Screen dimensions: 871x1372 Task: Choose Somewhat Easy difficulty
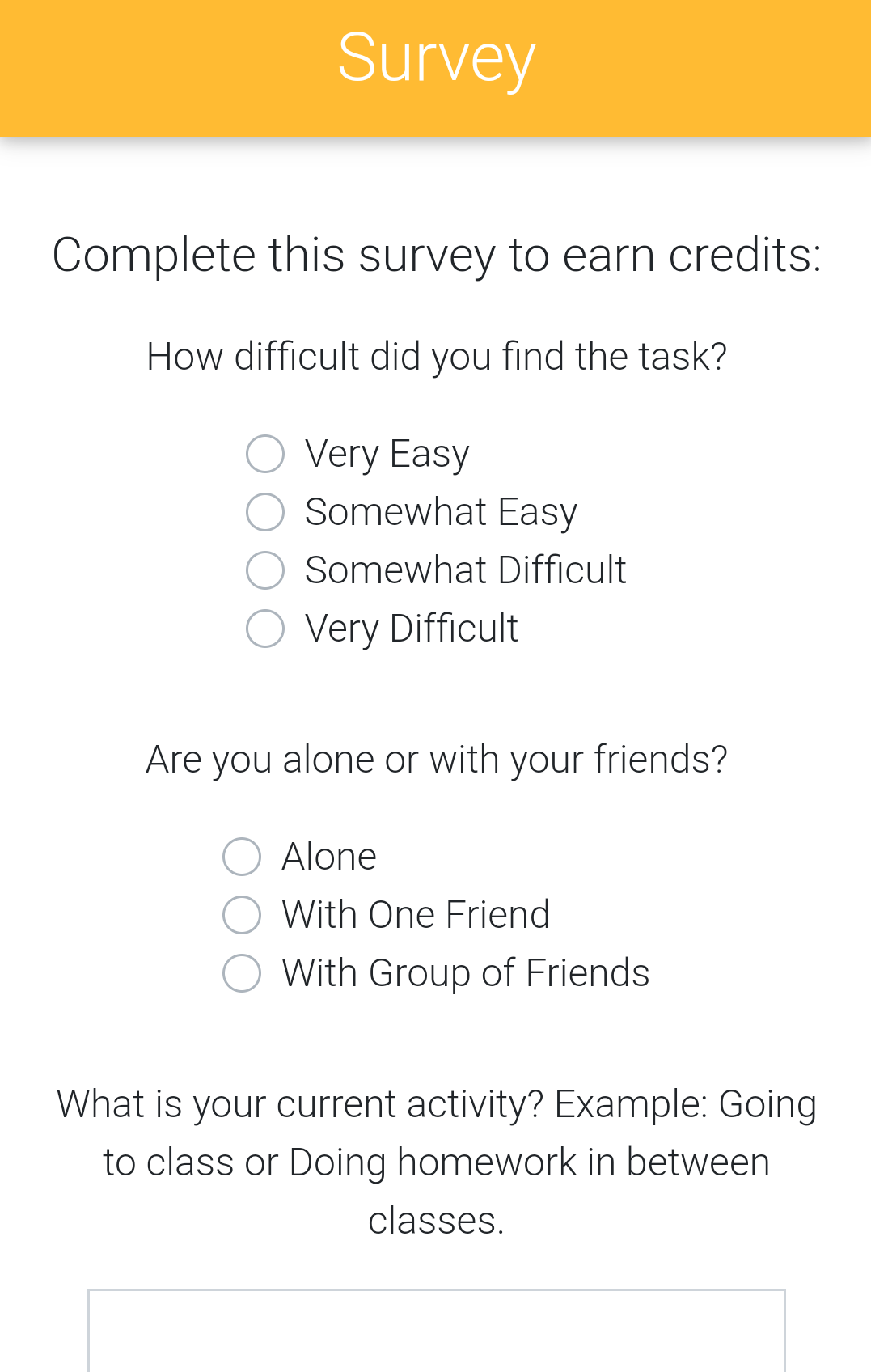coord(265,512)
